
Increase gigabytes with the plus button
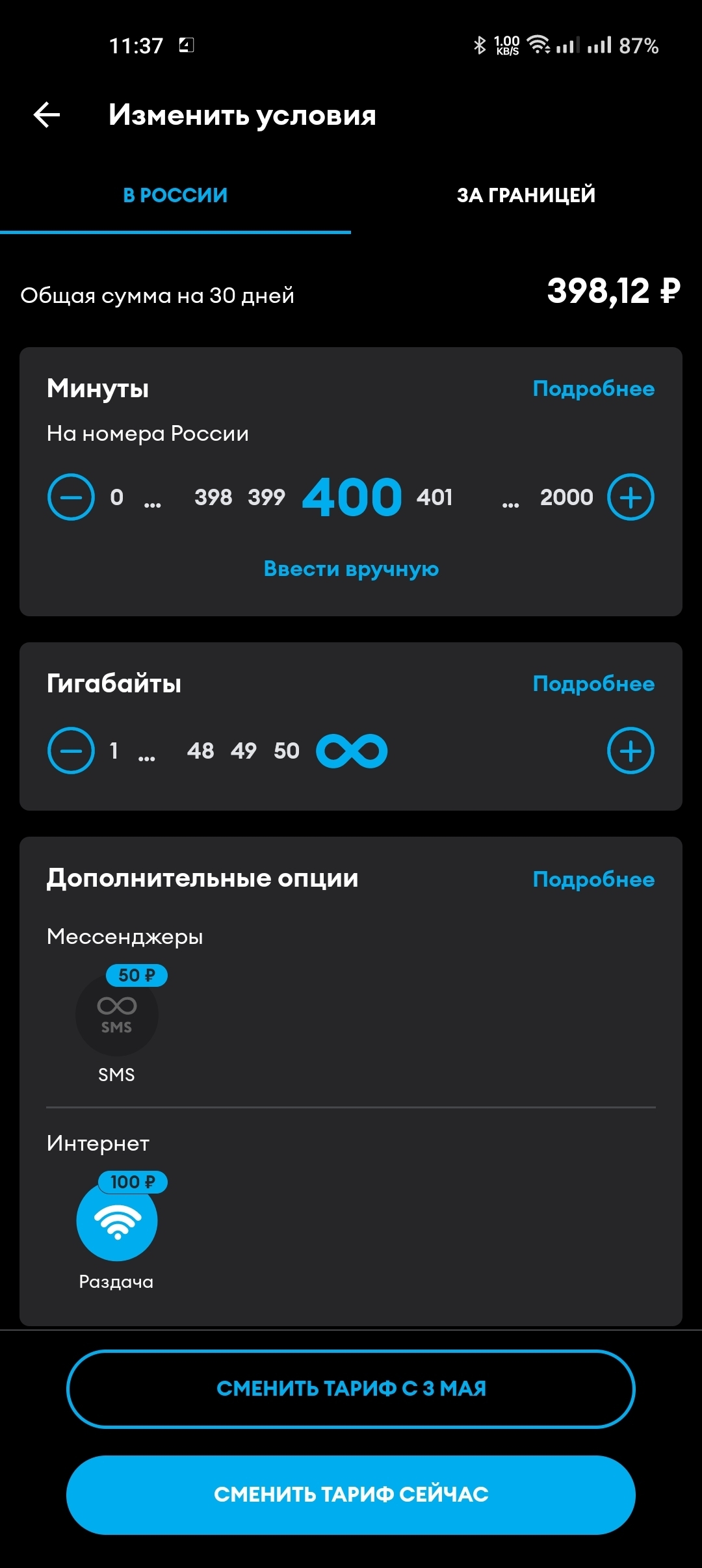[x=630, y=751]
